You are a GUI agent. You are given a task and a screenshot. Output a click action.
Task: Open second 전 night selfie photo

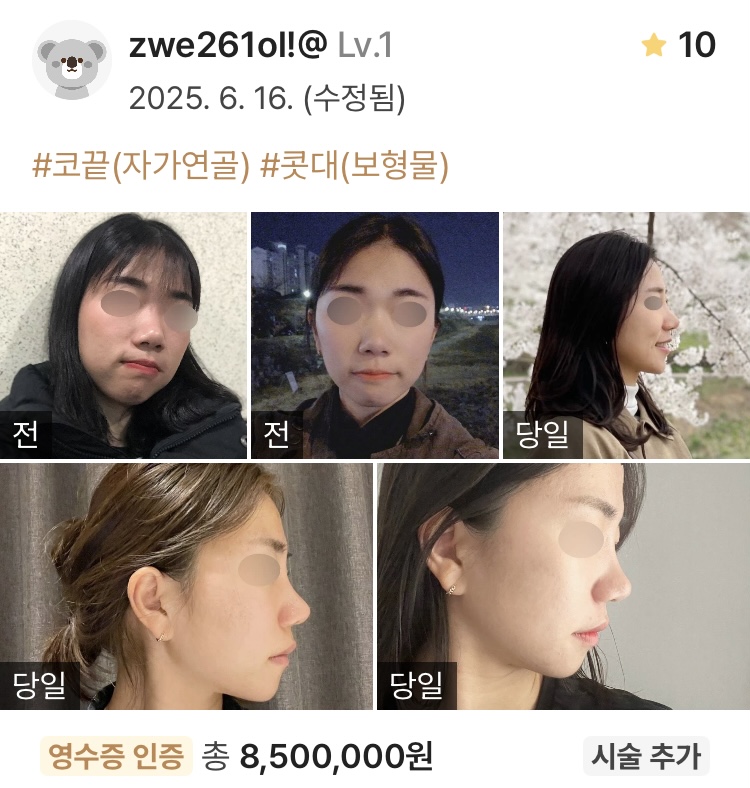374,335
